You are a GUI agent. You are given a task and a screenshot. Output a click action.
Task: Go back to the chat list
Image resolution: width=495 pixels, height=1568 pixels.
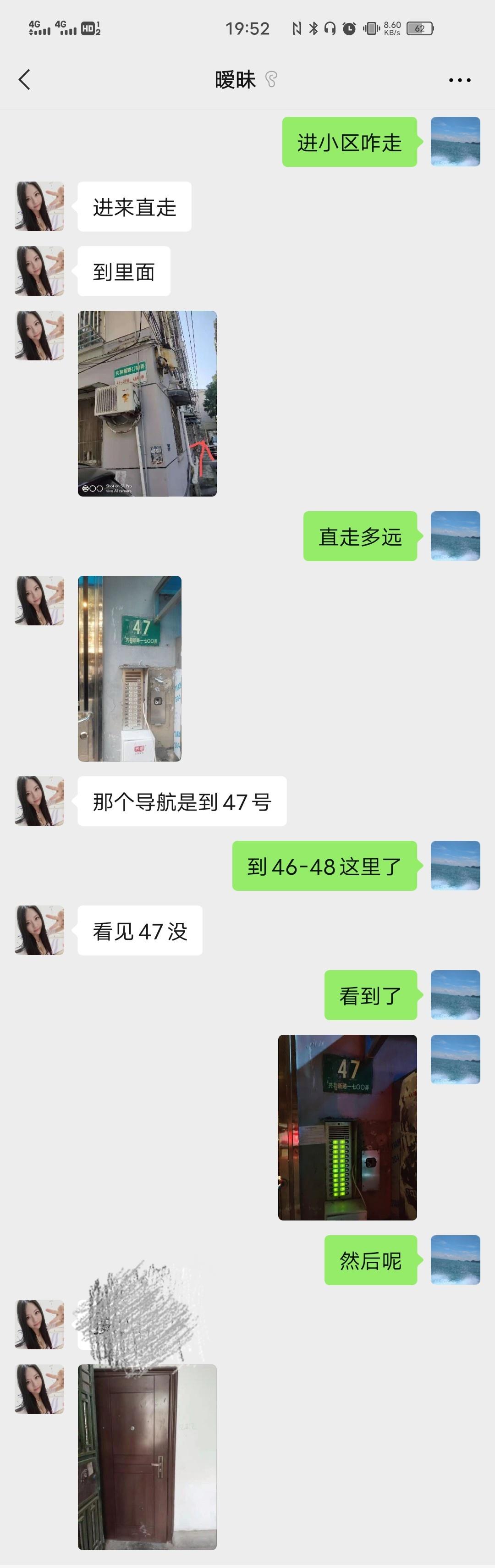click(24, 80)
